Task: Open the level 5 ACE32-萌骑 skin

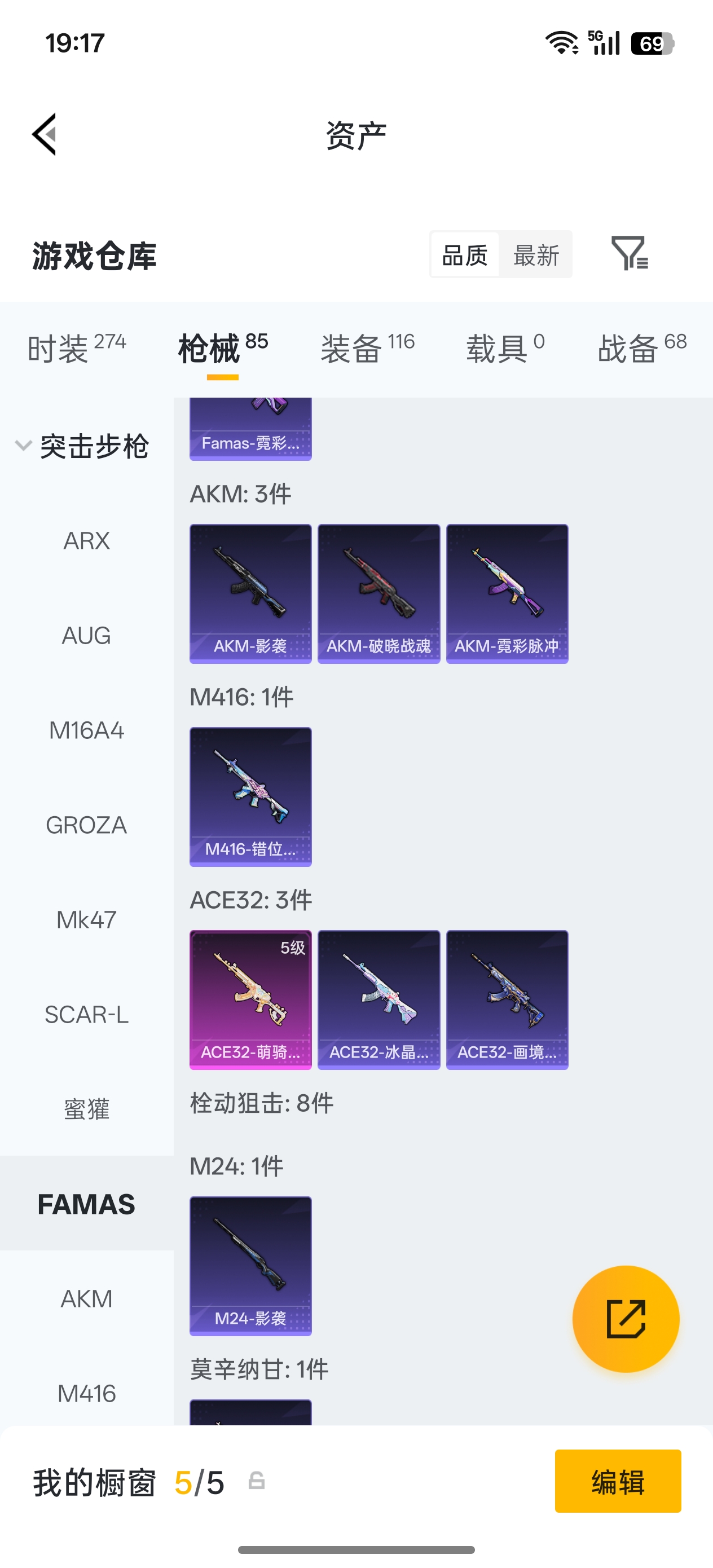Action: (250, 999)
